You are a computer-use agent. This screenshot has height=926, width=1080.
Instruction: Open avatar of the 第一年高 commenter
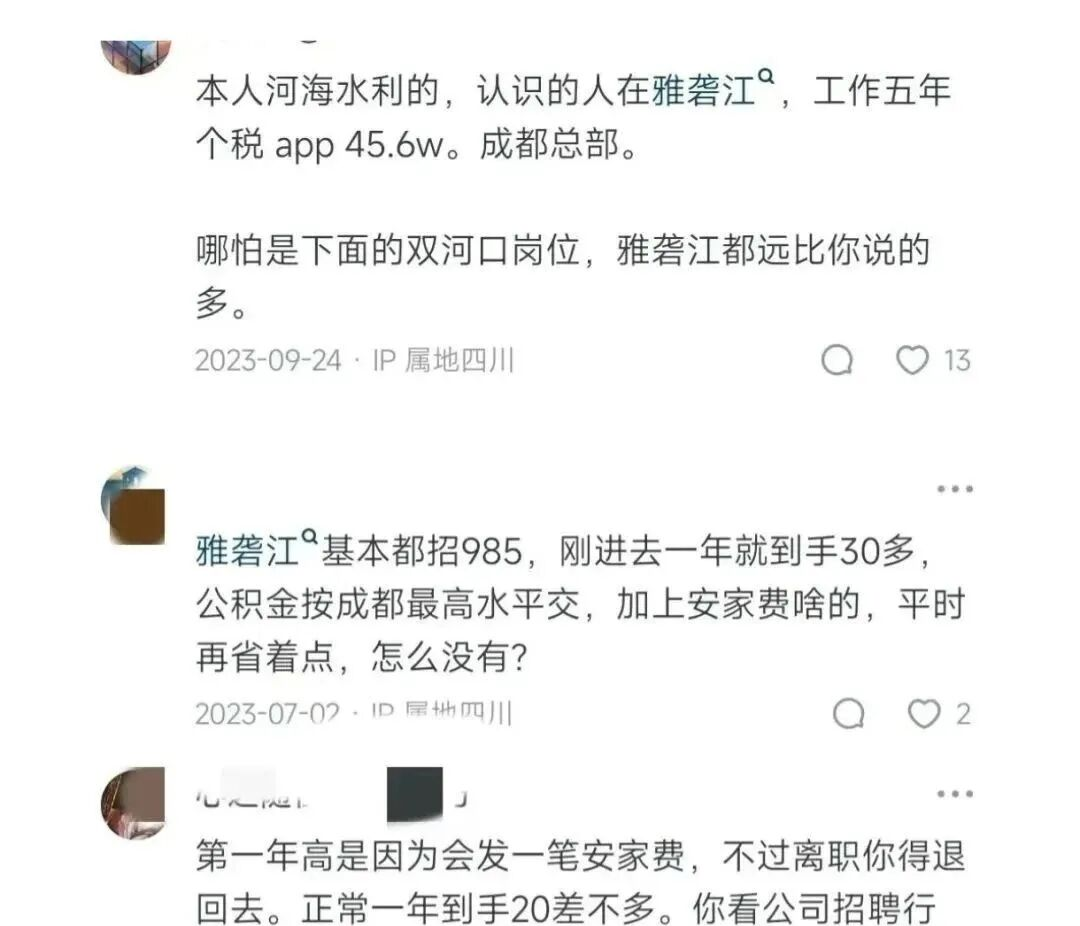(x=133, y=803)
